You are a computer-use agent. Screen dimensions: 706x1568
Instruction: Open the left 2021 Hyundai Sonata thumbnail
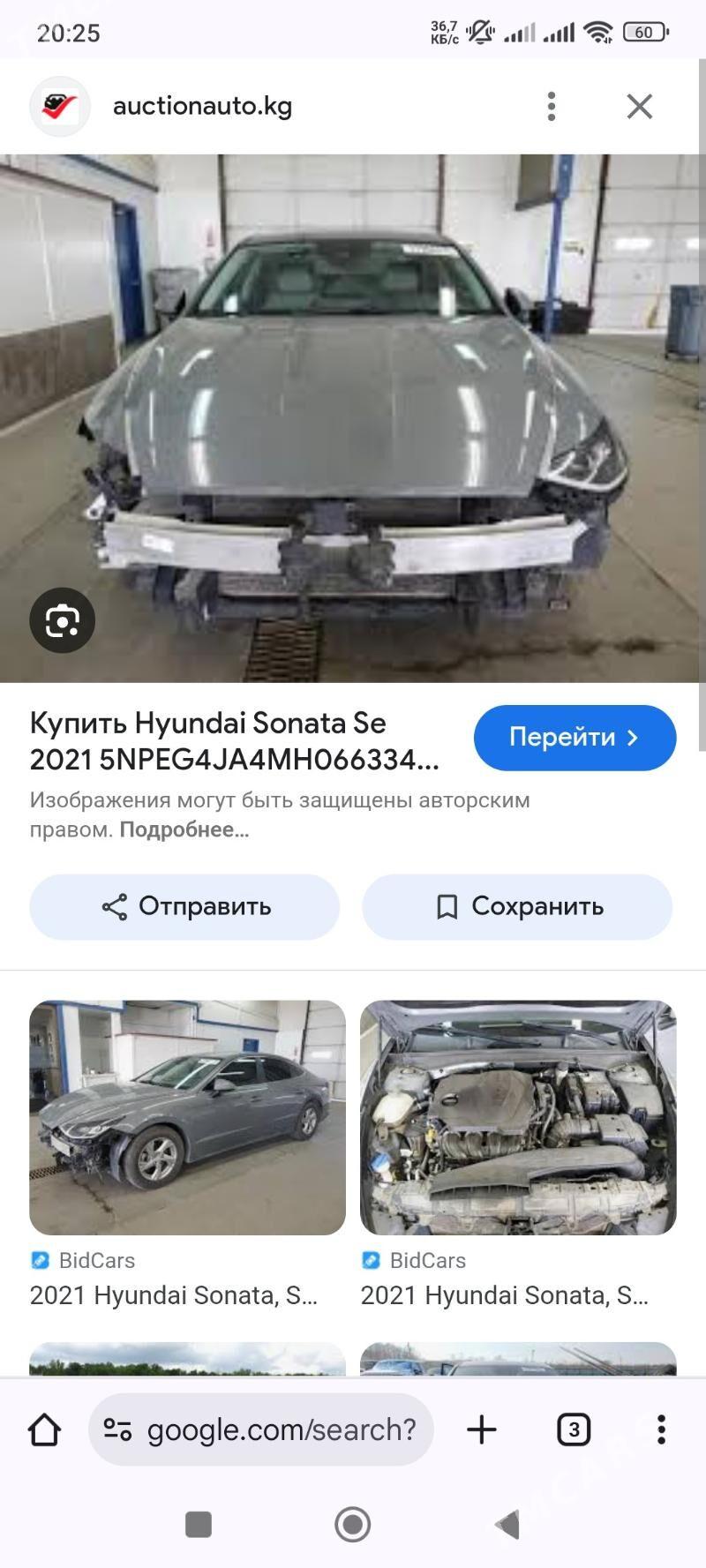click(x=187, y=1118)
